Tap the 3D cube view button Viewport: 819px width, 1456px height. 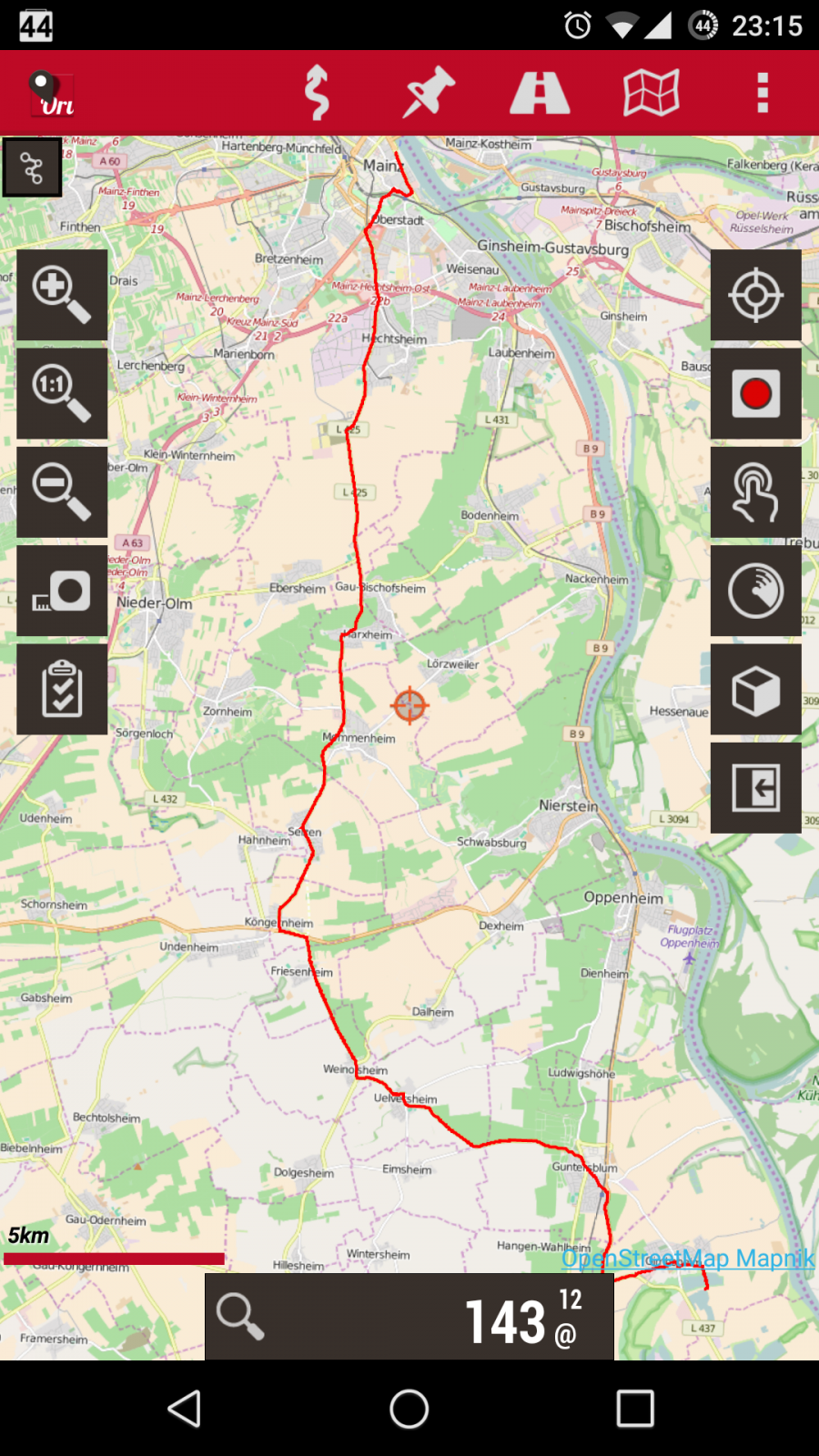point(756,689)
